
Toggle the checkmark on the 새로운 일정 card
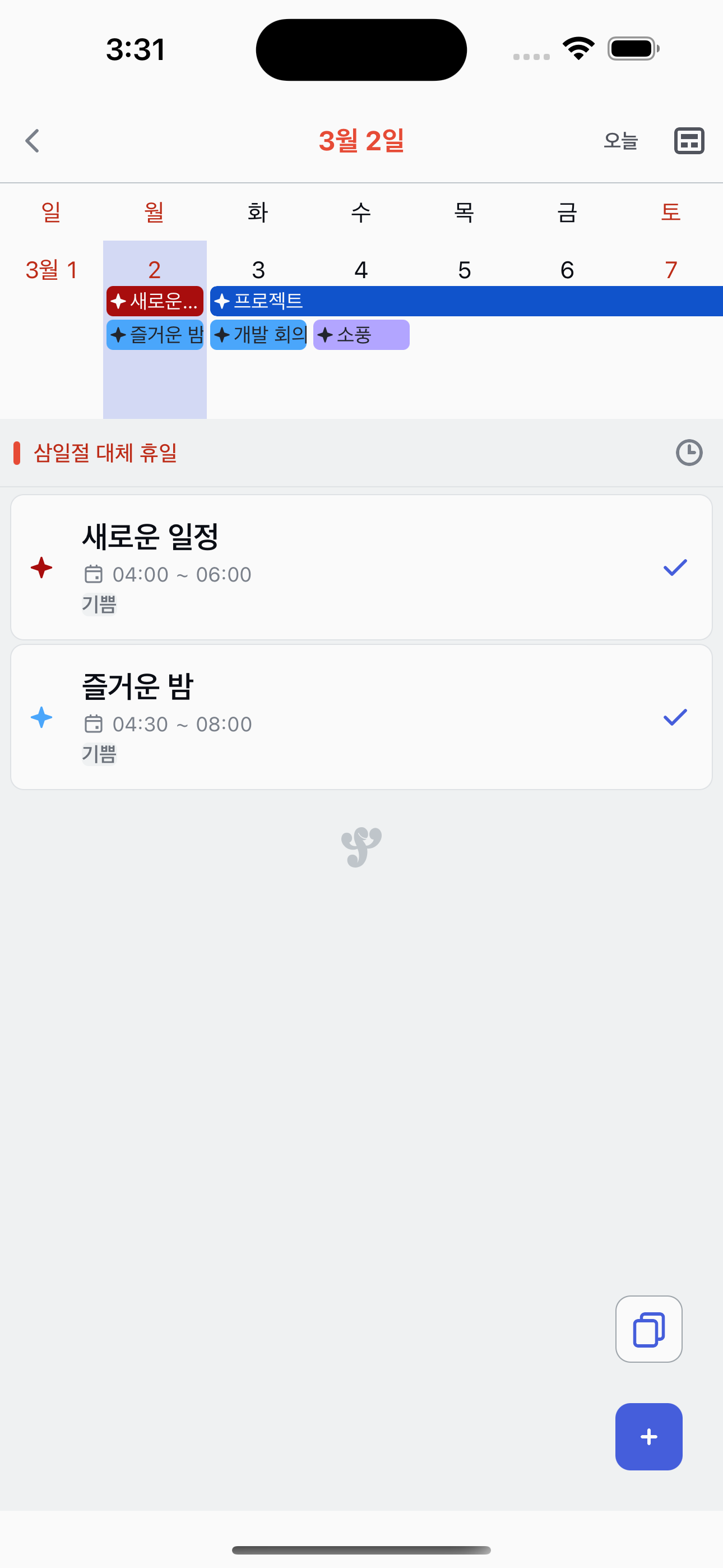point(674,568)
